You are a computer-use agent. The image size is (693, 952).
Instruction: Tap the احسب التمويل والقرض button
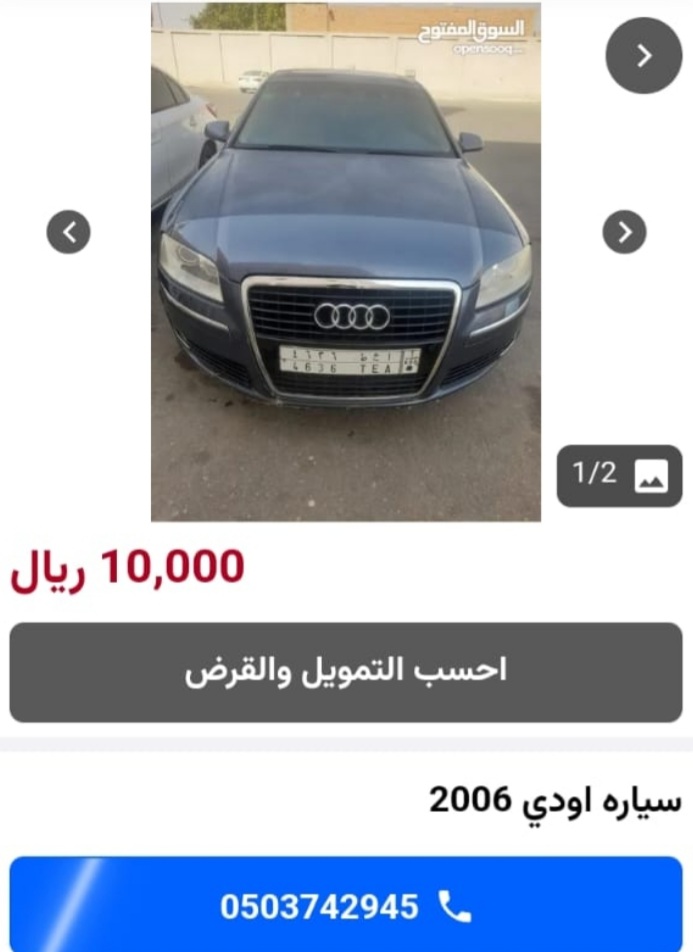pos(346,672)
